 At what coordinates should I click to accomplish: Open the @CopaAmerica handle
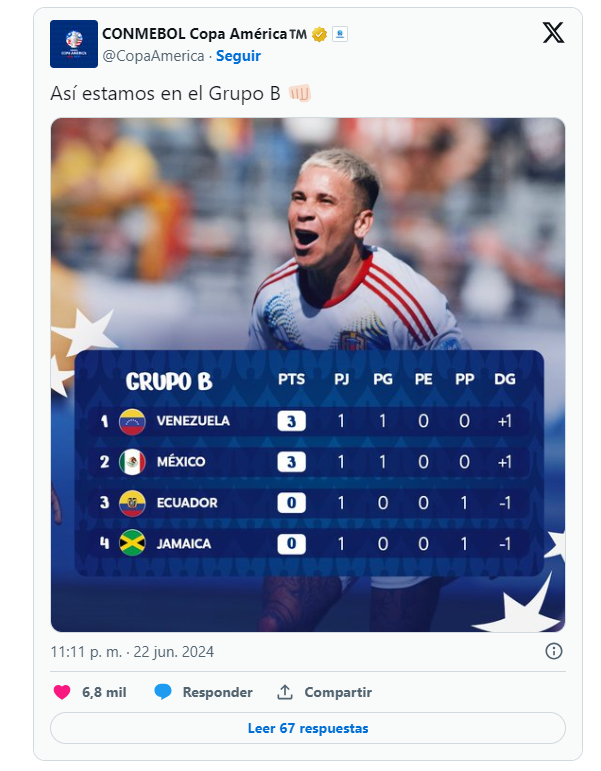point(153,56)
